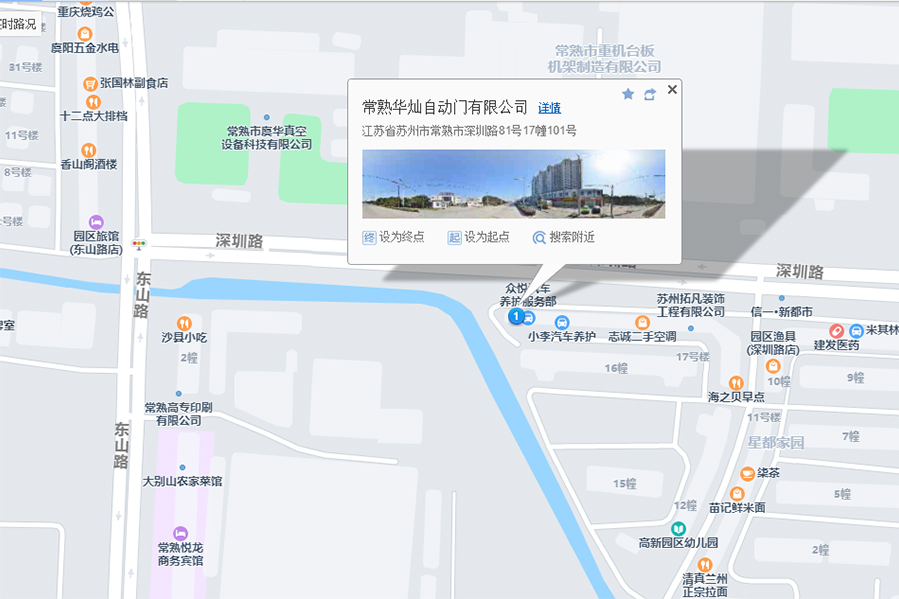The image size is (899, 599).
Task: Select 设为终点 as destination
Action: [394, 237]
